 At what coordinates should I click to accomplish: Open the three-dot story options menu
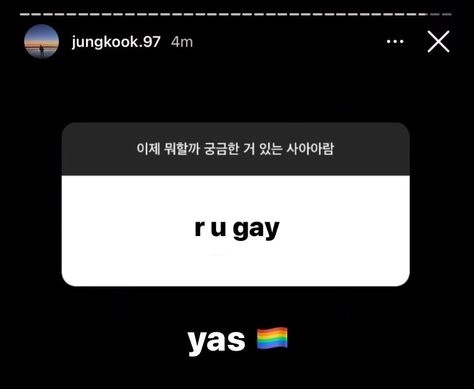point(395,42)
